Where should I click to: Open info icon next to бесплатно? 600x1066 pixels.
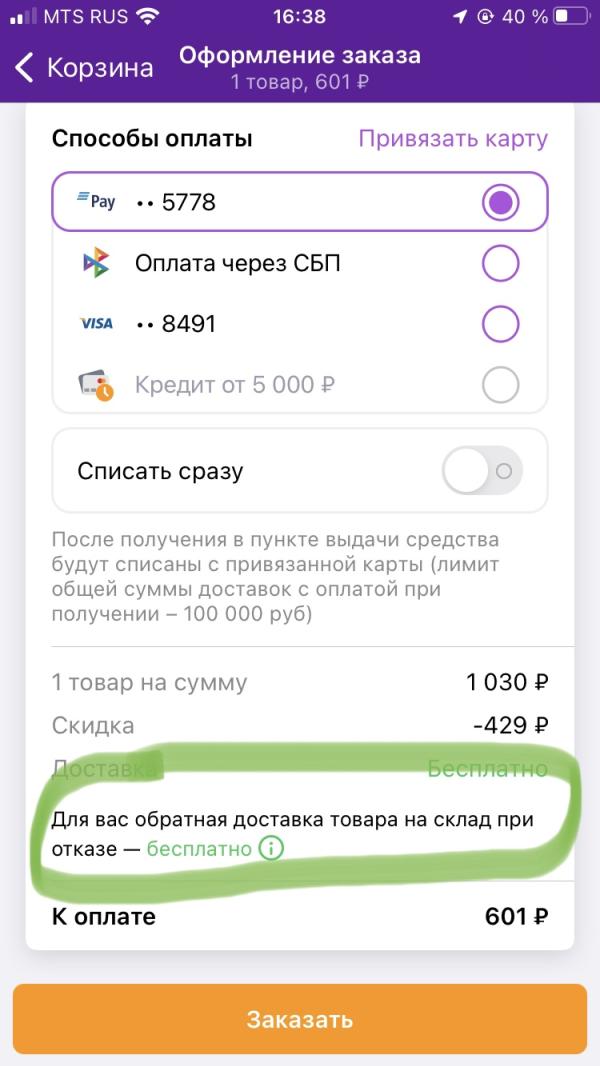pos(271,848)
